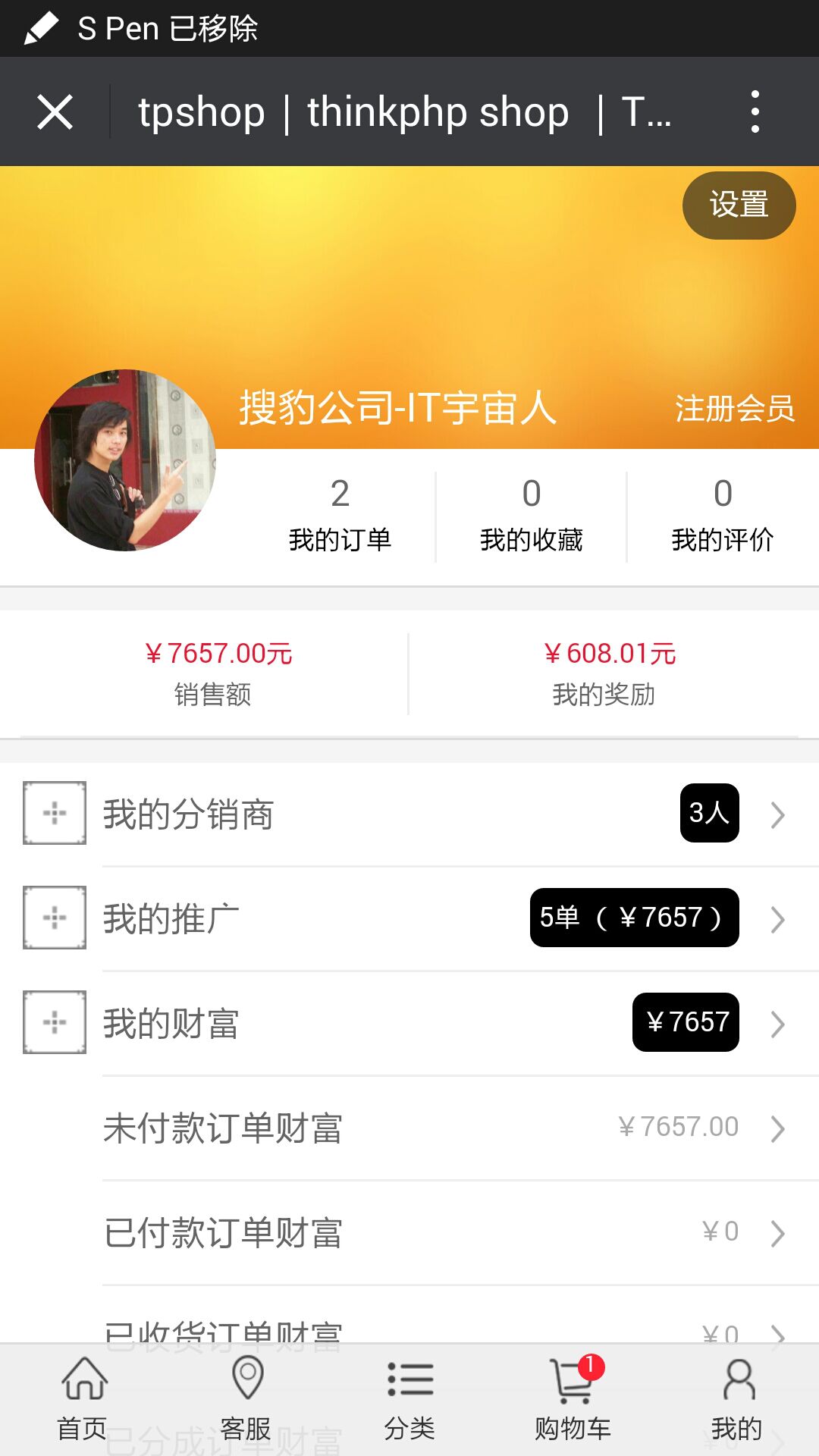The width and height of the screenshot is (819, 1456).
Task: Open the three-dot overflow menu
Action: 755,112
